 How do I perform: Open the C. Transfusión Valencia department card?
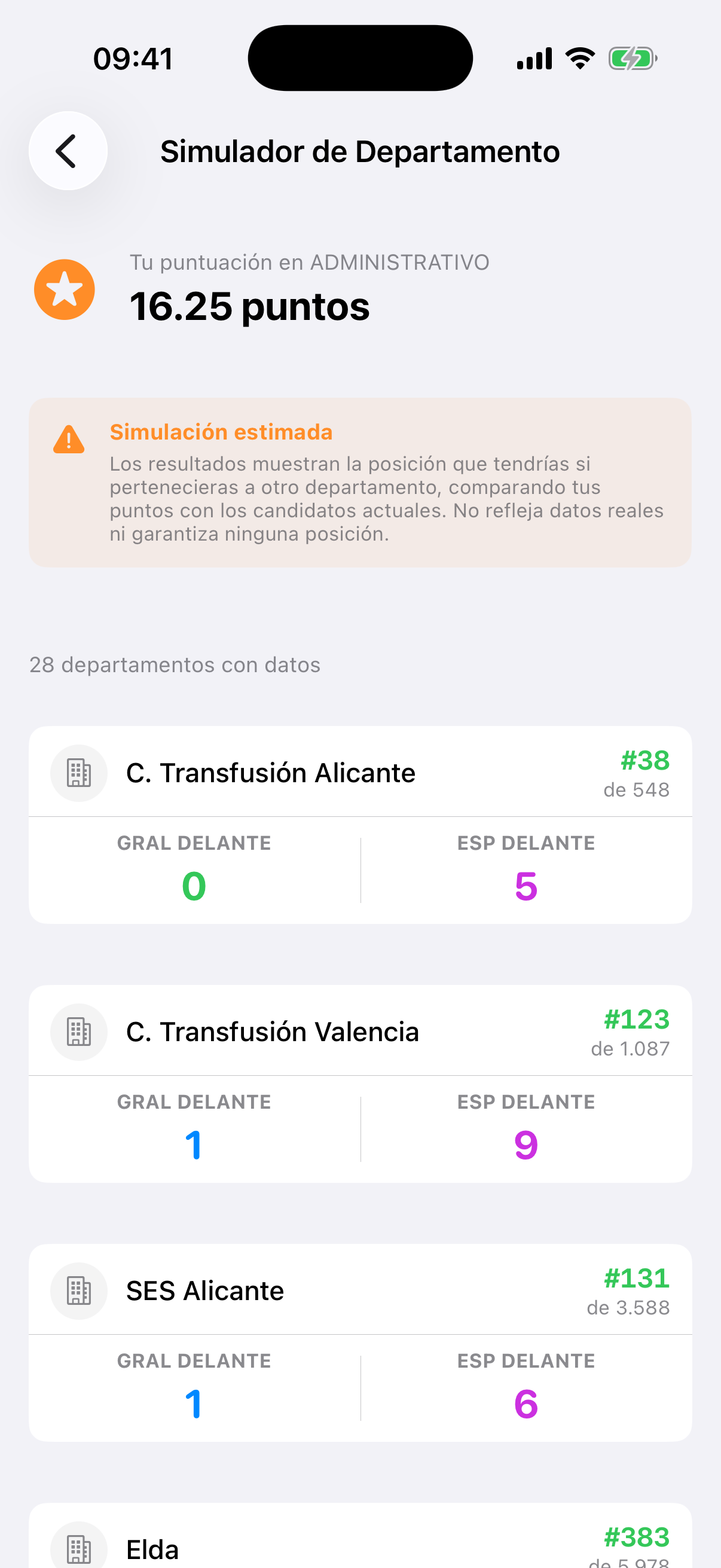point(360,1087)
